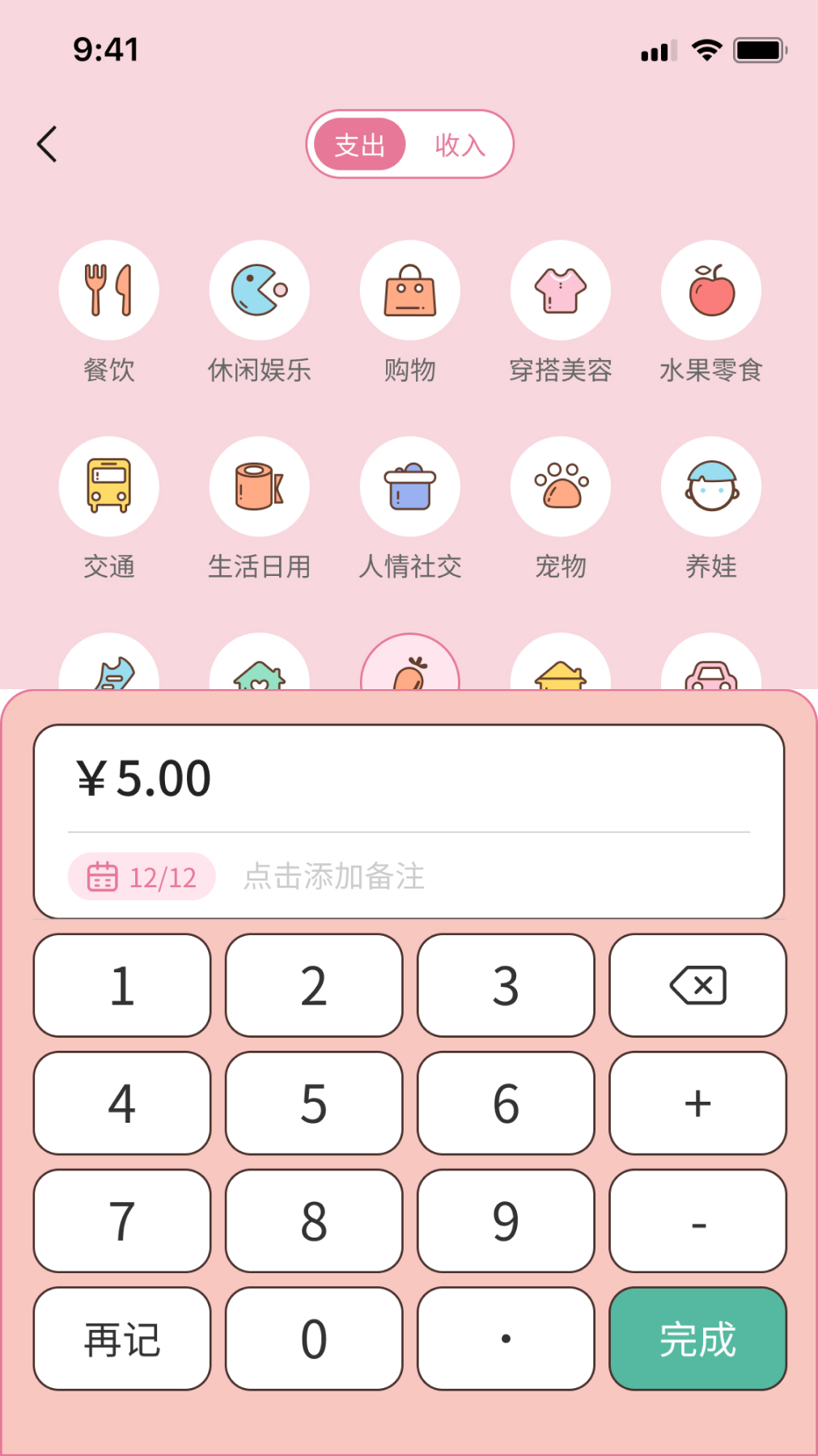The image size is (818, 1456).
Task: Tap the 点击添加备注 note field
Action: coord(333,876)
